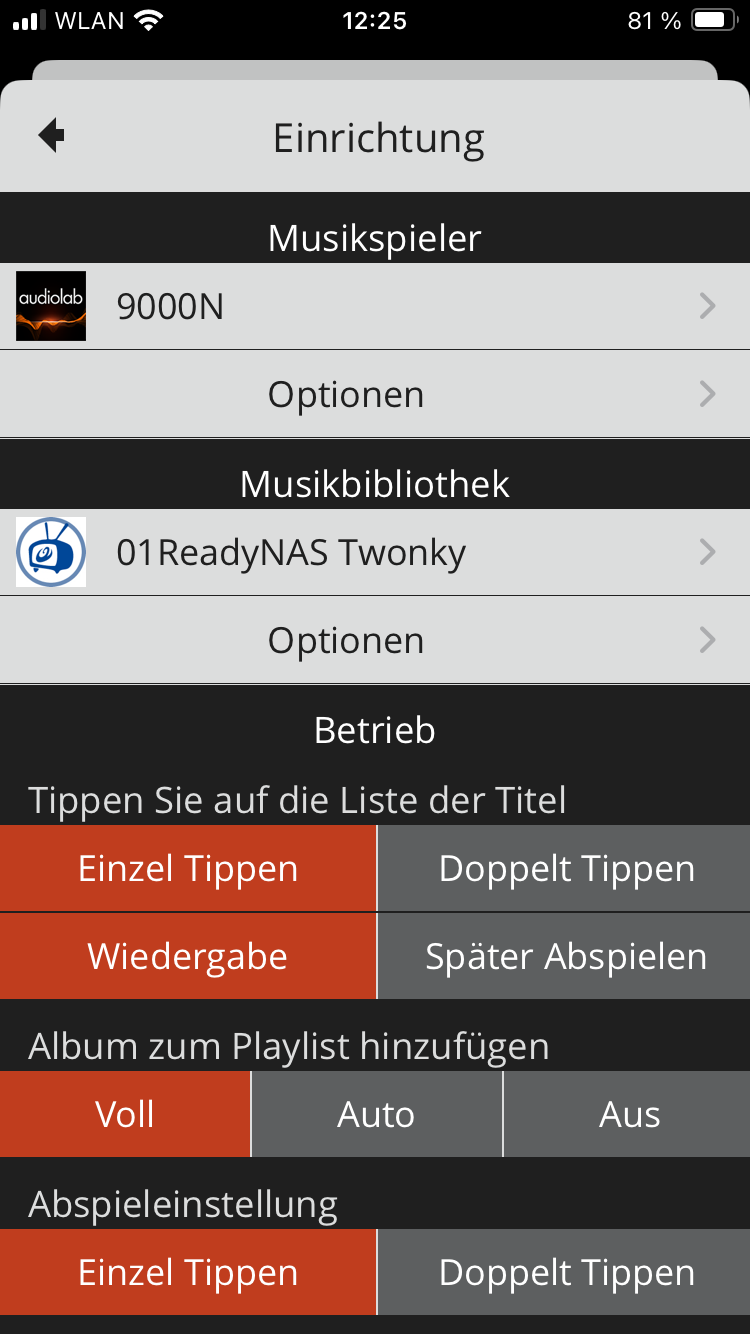Select Einzel Tippen under Abspieleinstellung
Screen dimensions: 750x1334
click(x=188, y=1272)
